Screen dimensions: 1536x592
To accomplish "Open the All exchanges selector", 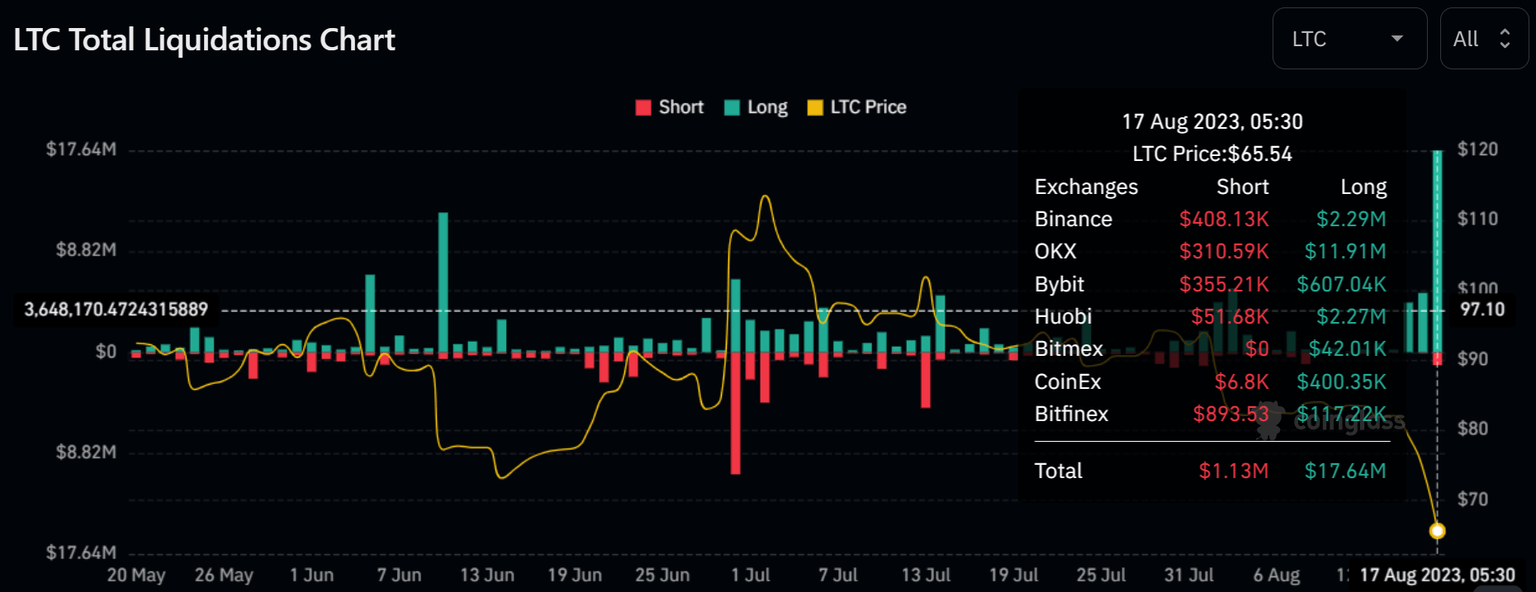I will (x=1483, y=39).
